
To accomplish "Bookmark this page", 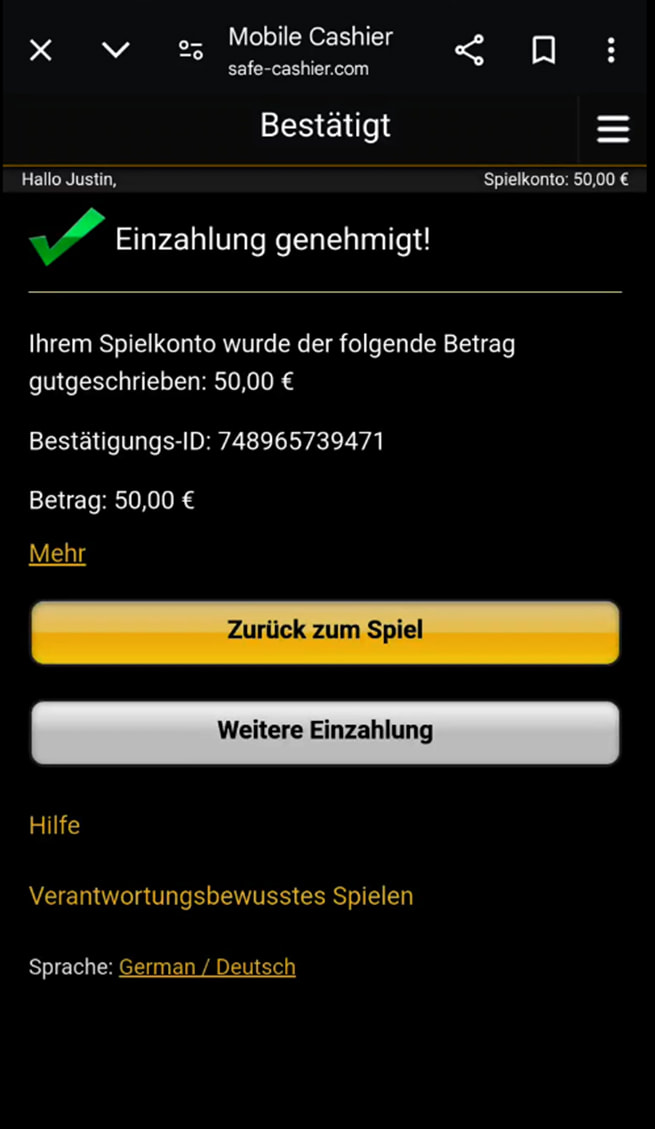I will [543, 50].
